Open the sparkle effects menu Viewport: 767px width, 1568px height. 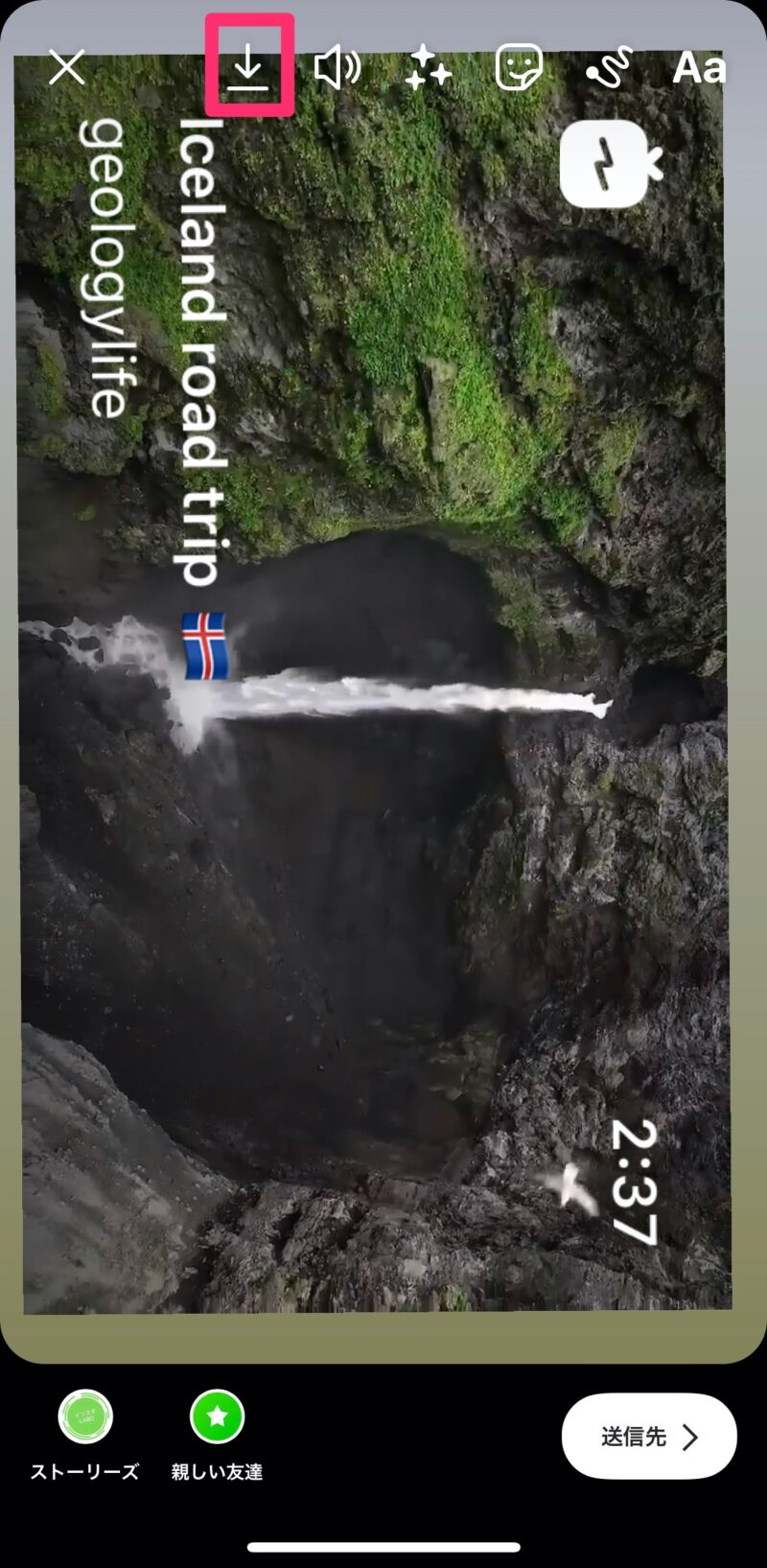click(428, 68)
